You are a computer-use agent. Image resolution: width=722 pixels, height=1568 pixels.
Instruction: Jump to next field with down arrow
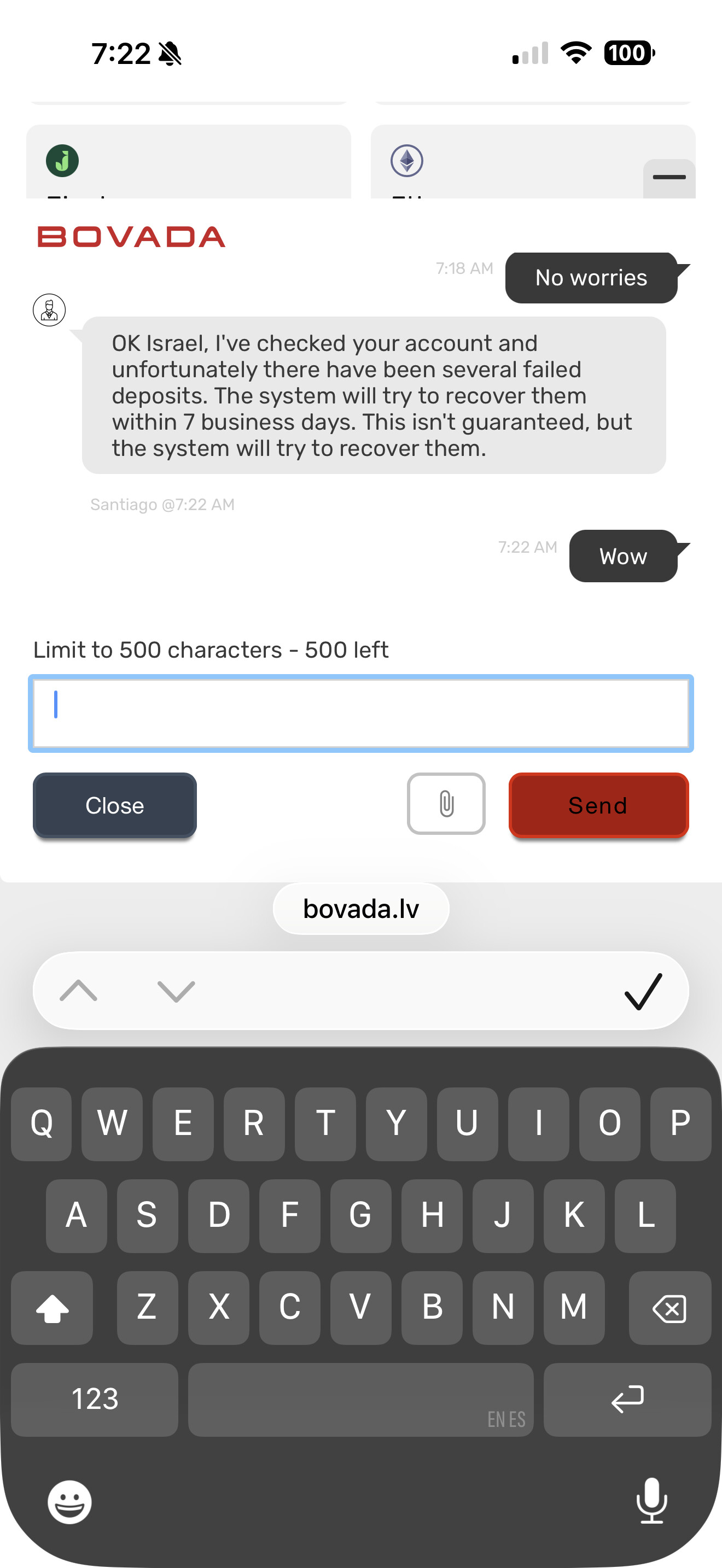[x=176, y=991]
